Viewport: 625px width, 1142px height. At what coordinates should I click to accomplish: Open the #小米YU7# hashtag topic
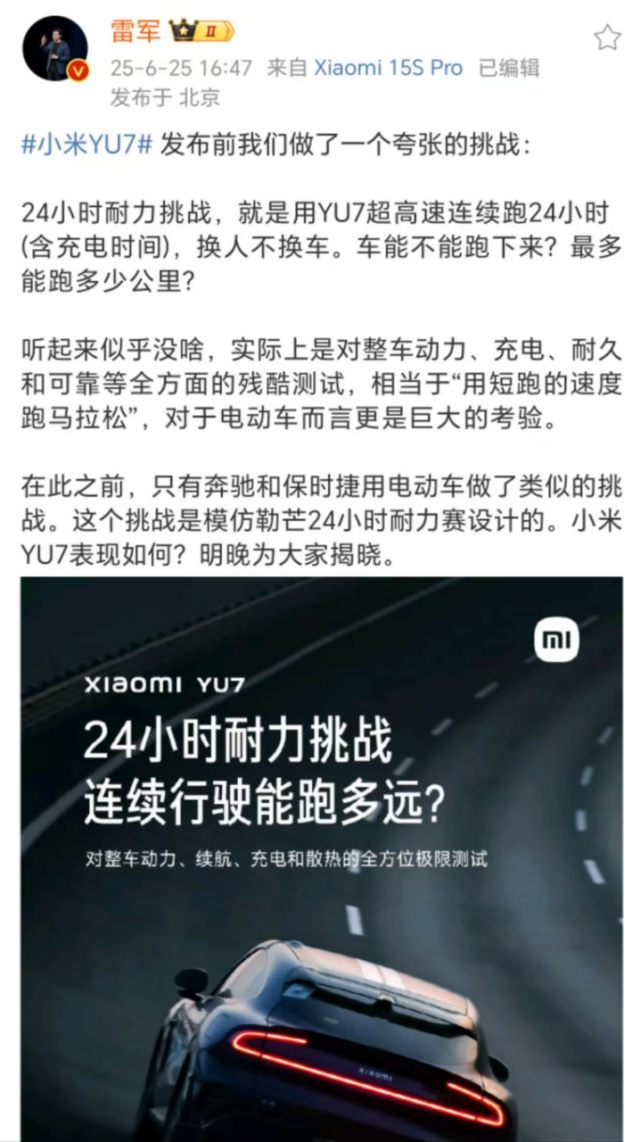(x=87, y=143)
